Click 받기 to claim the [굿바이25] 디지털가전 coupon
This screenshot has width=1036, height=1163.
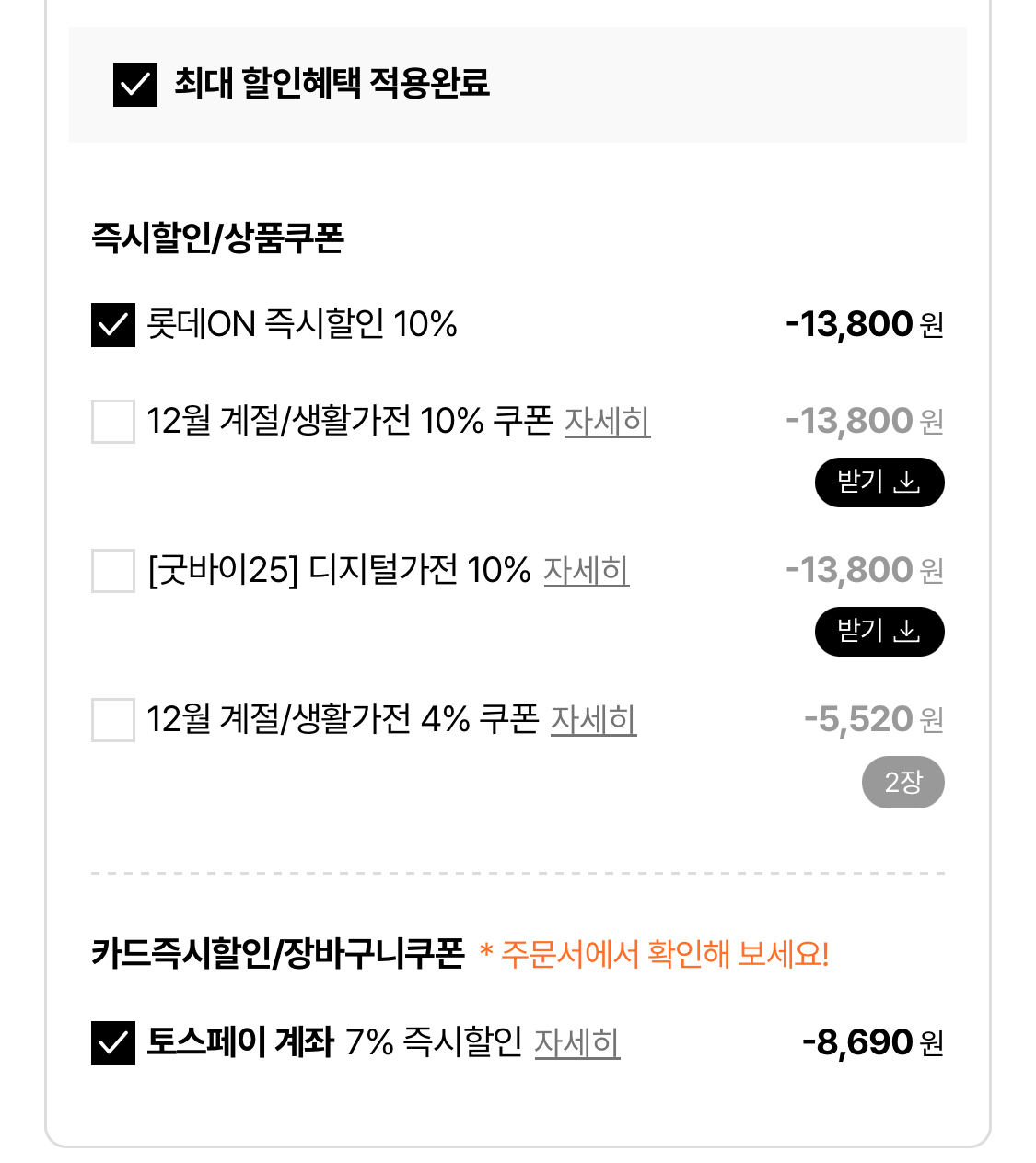point(878,632)
